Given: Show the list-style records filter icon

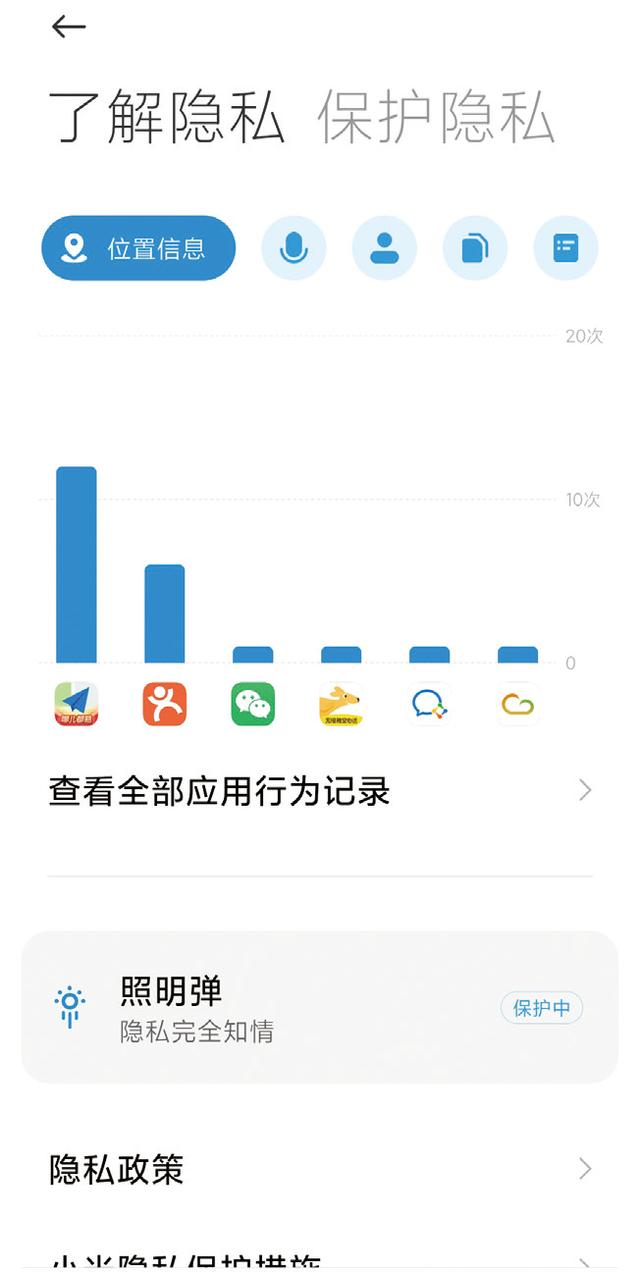Looking at the screenshot, I should [566, 248].
